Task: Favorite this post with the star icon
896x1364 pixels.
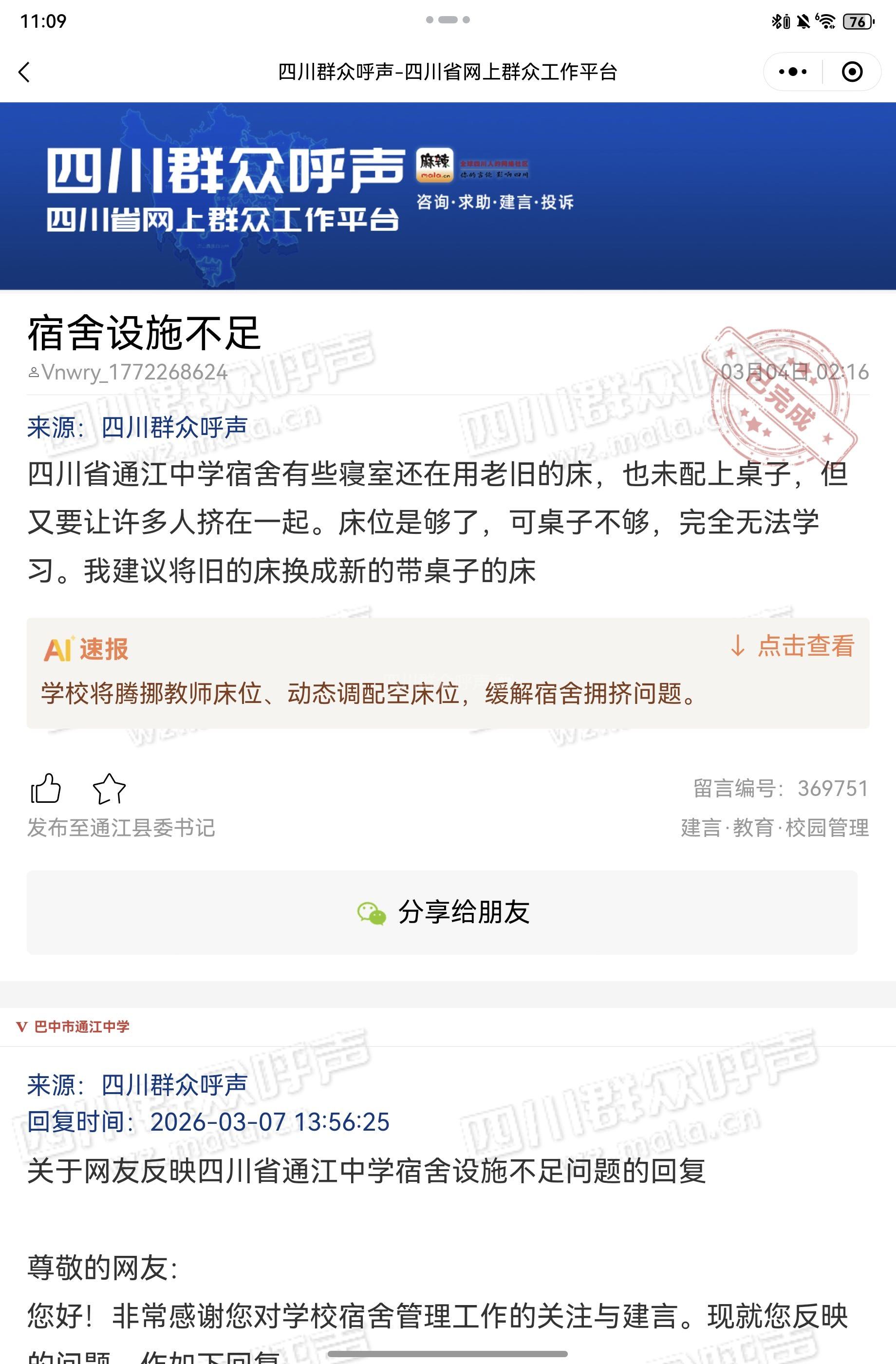Action: (x=109, y=789)
